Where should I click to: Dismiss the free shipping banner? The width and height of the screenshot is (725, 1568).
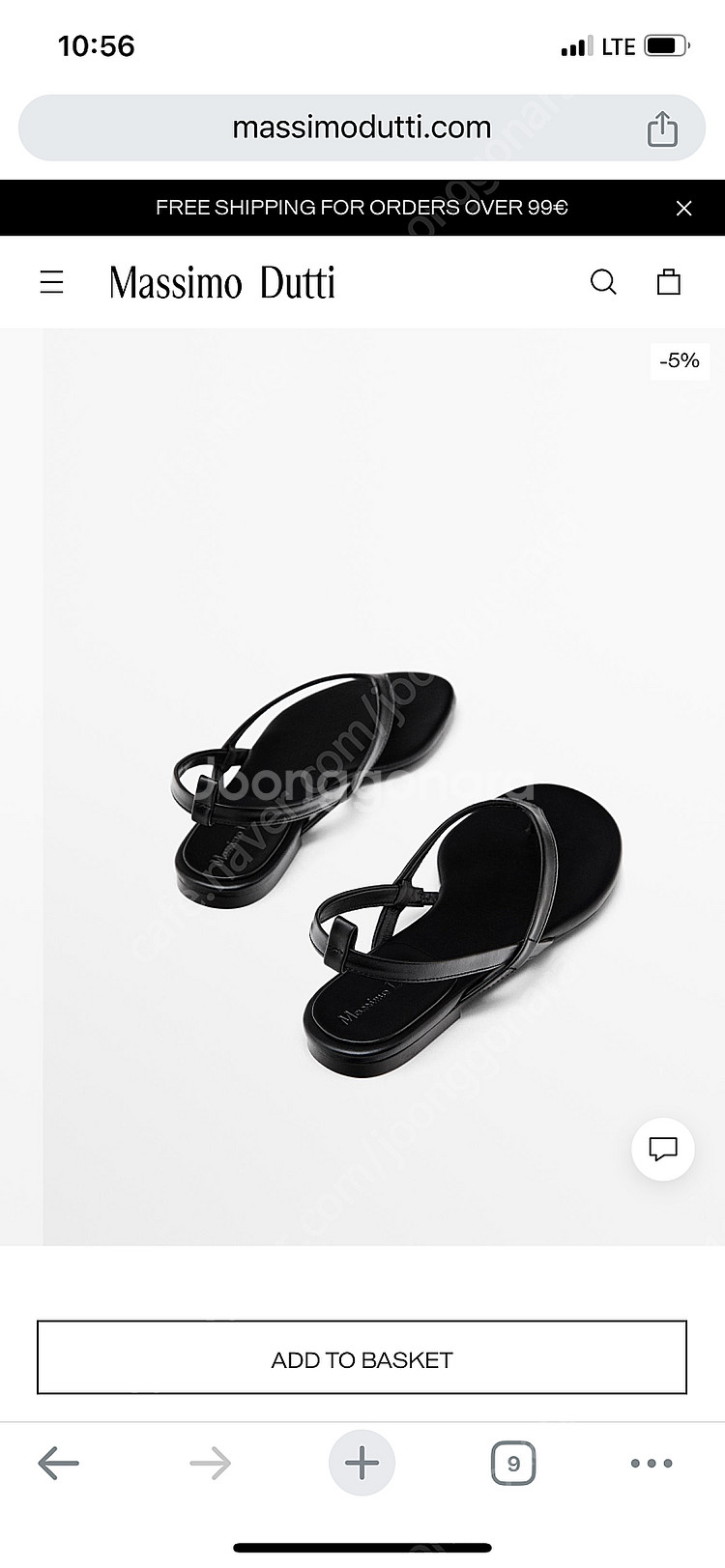(x=684, y=208)
